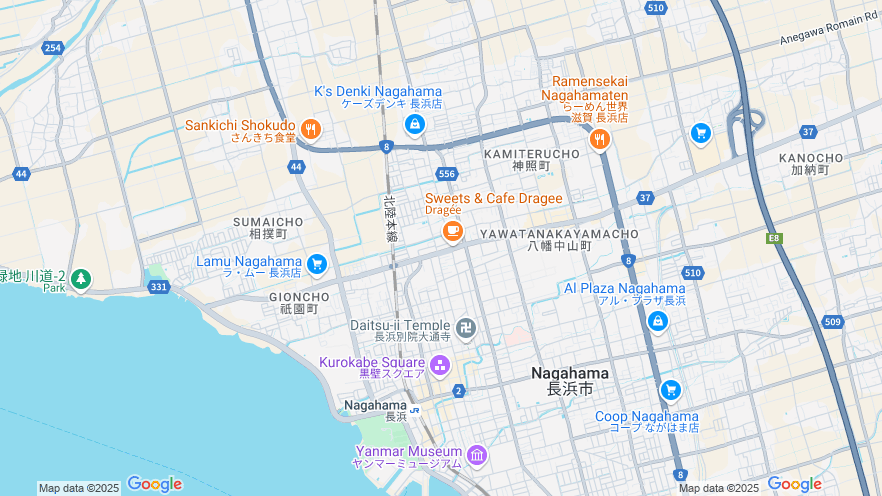Select the green park marker by the lake
Image resolution: width=882 pixels, height=496 pixels.
(81, 279)
